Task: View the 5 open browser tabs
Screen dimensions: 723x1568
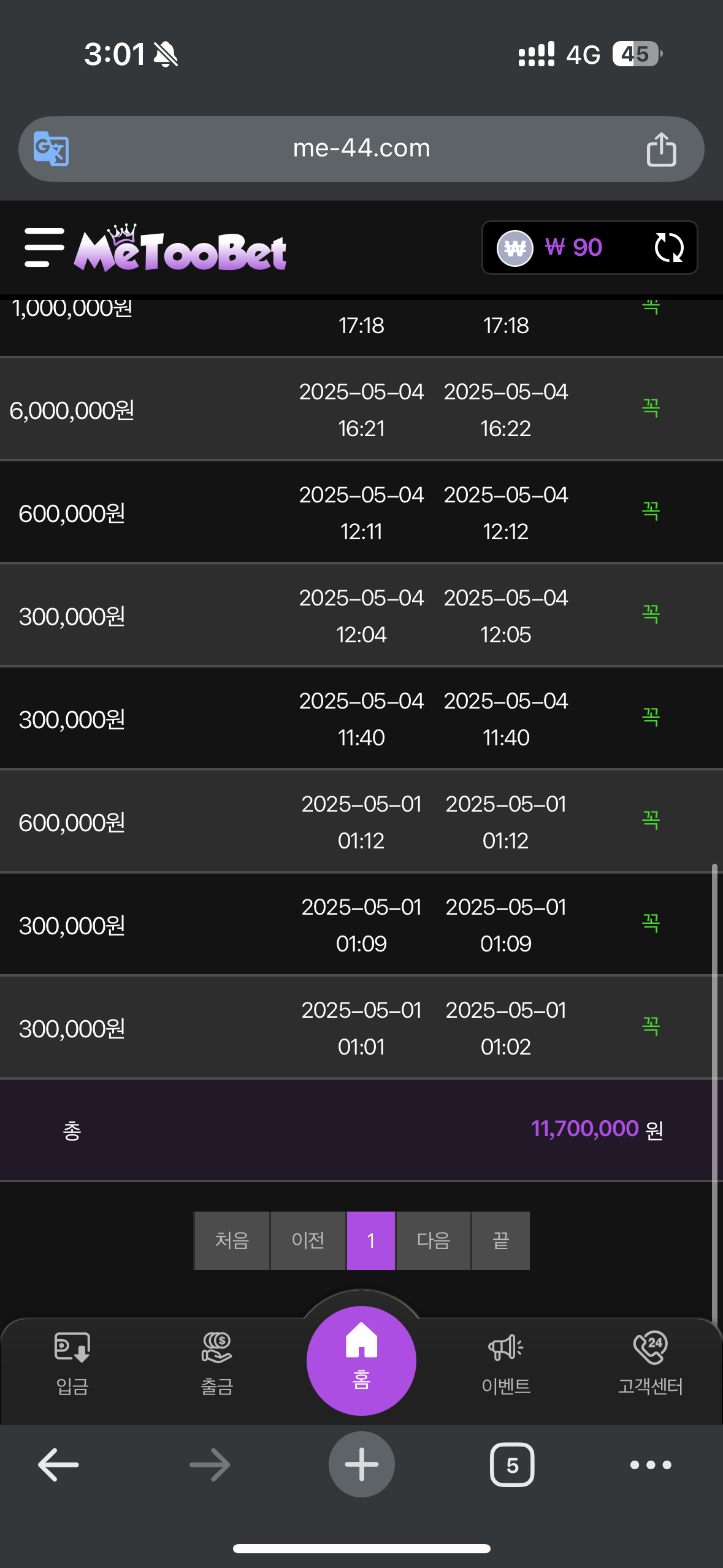Action: [x=512, y=1465]
